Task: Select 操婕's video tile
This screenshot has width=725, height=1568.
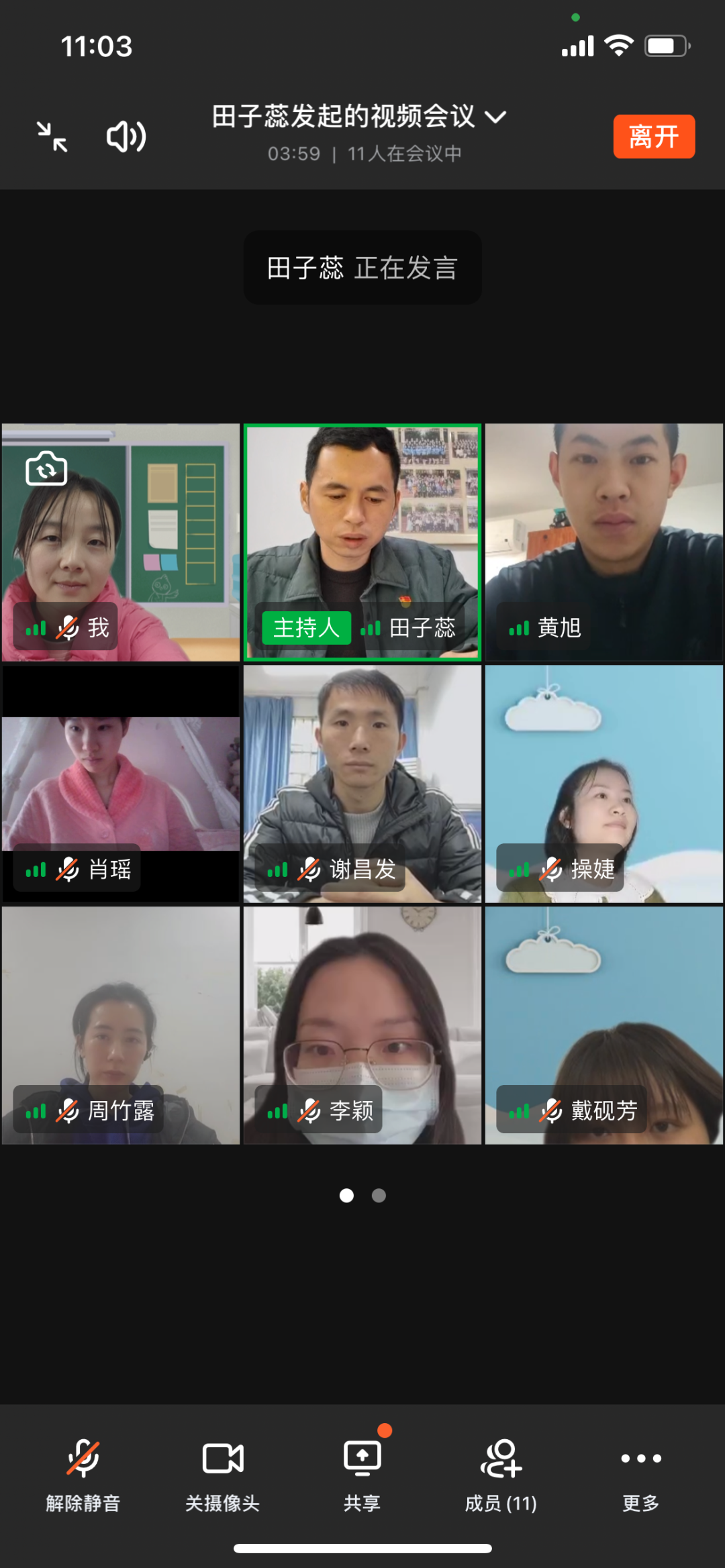Action: point(604,784)
